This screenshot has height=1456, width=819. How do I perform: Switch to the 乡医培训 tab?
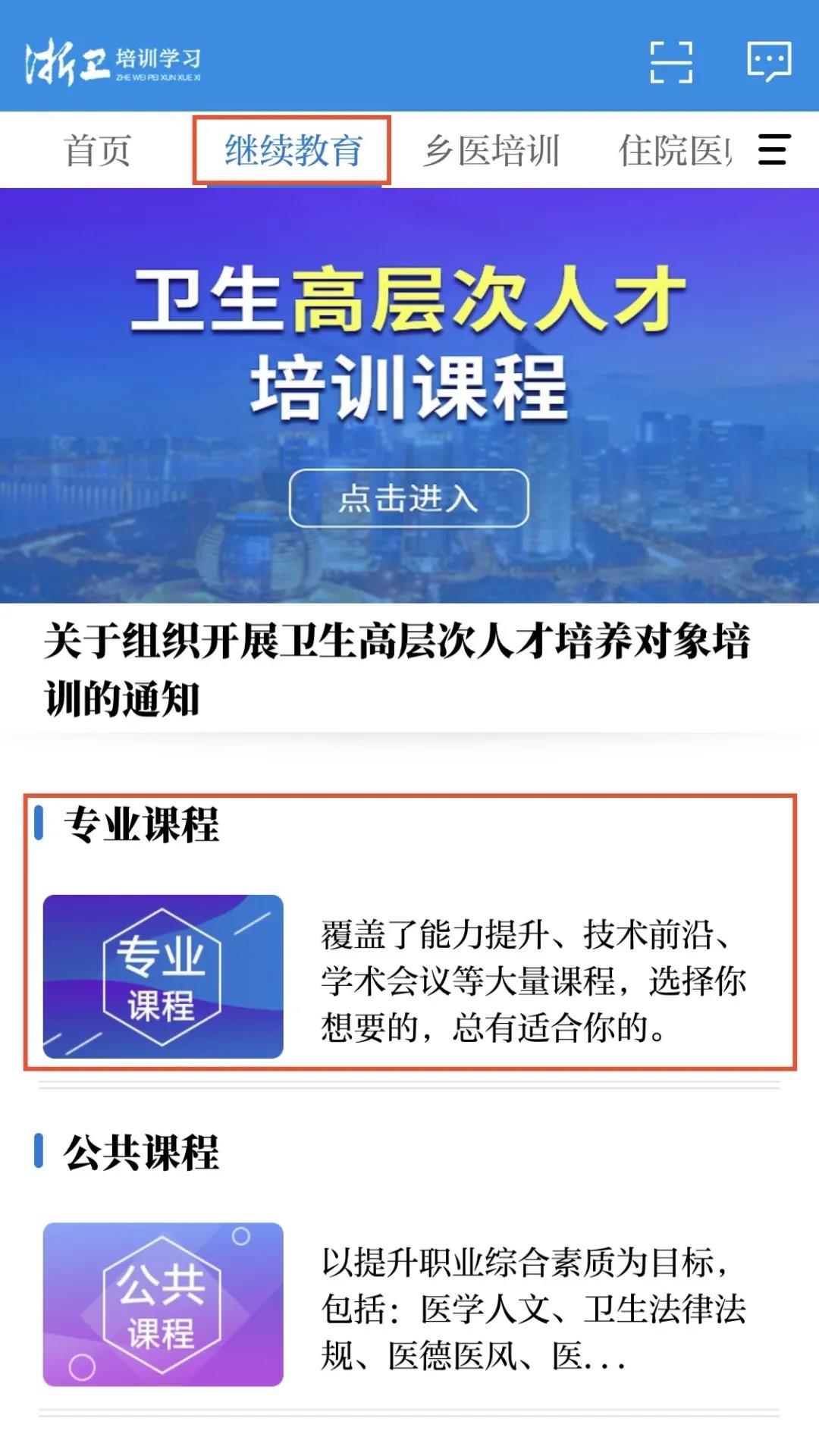point(491,150)
